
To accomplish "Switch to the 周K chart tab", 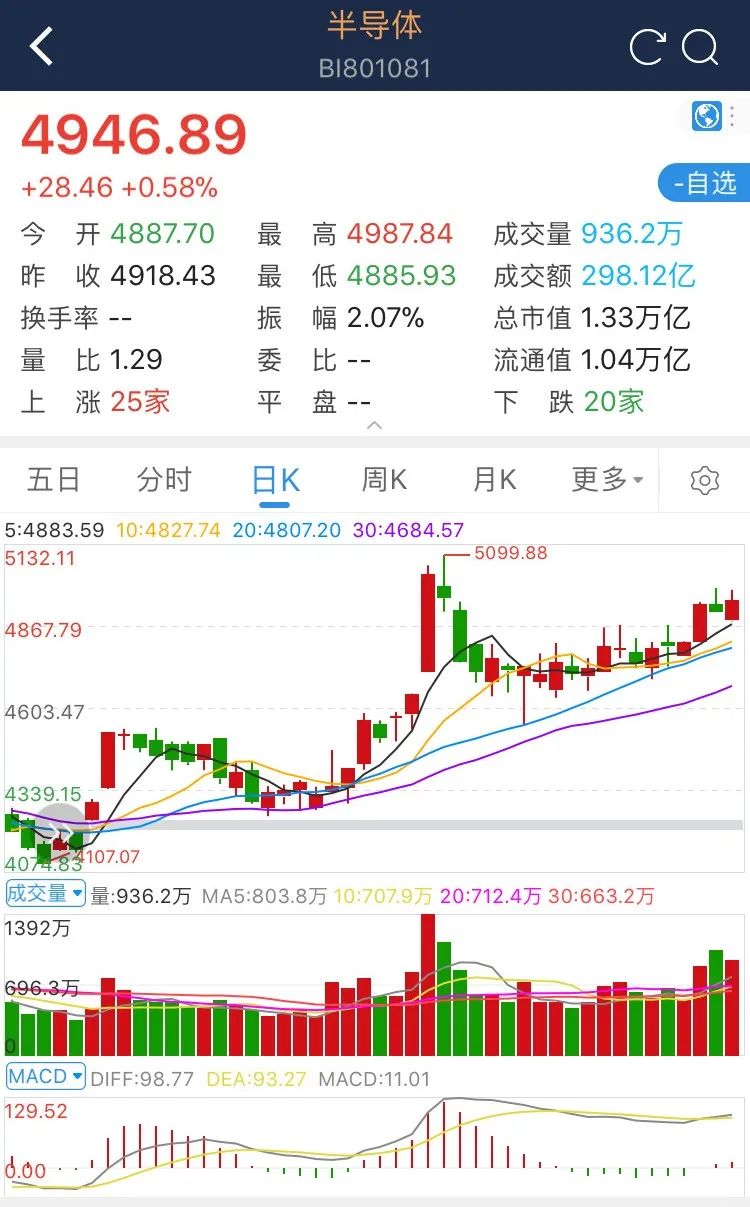I will click(384, 480).
